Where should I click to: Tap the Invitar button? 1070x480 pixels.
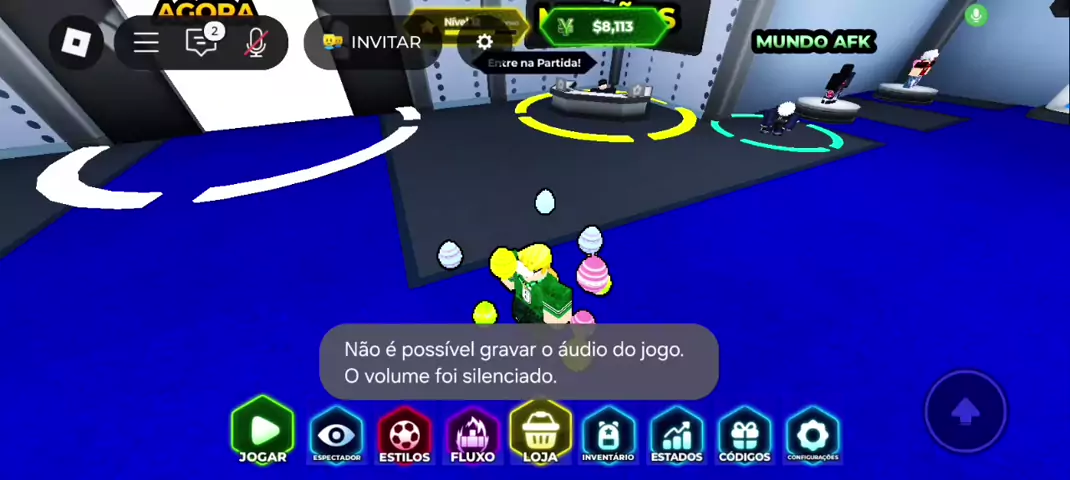click(x=372, y=42)
